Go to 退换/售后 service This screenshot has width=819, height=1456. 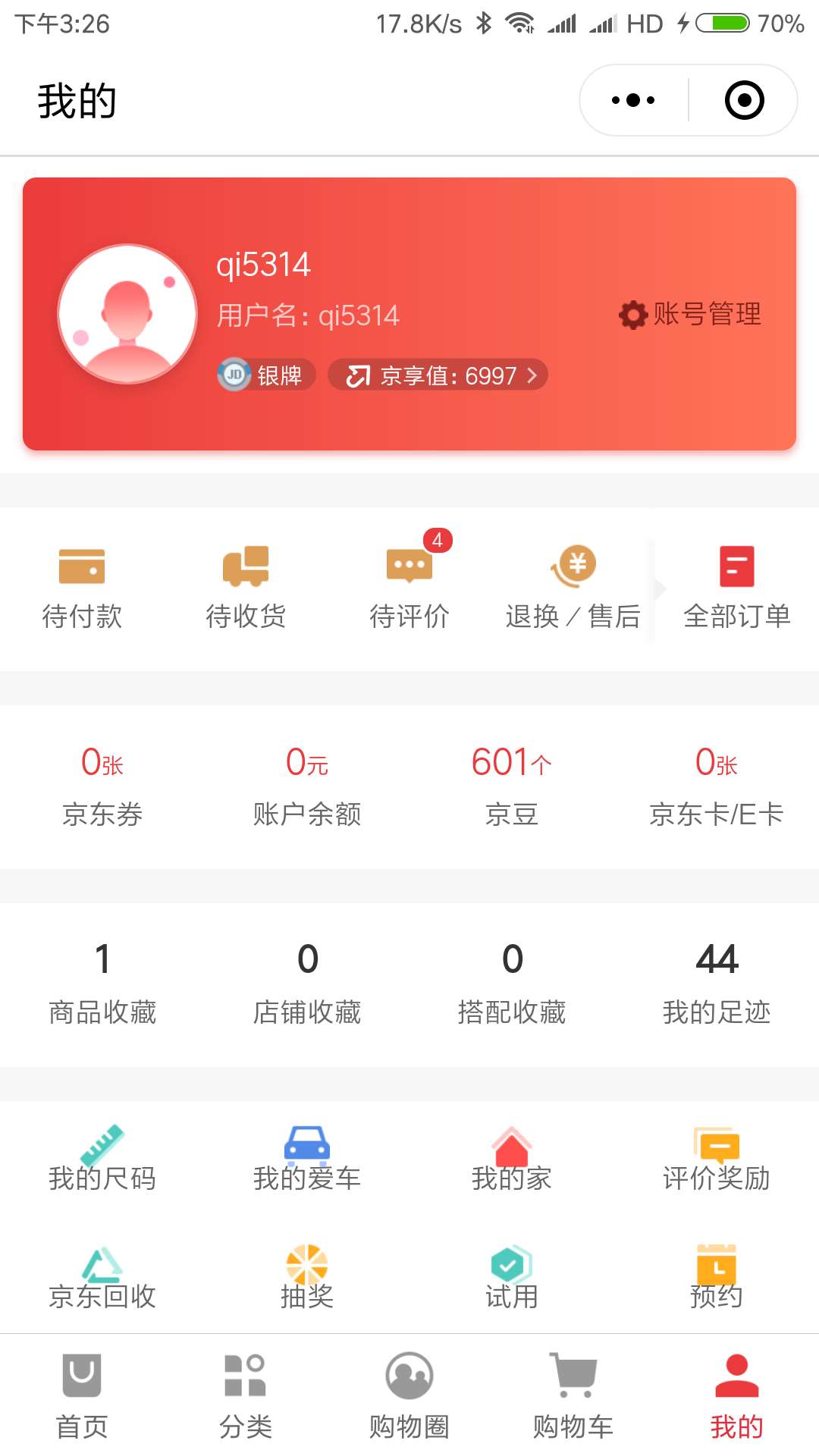(573, 588)
